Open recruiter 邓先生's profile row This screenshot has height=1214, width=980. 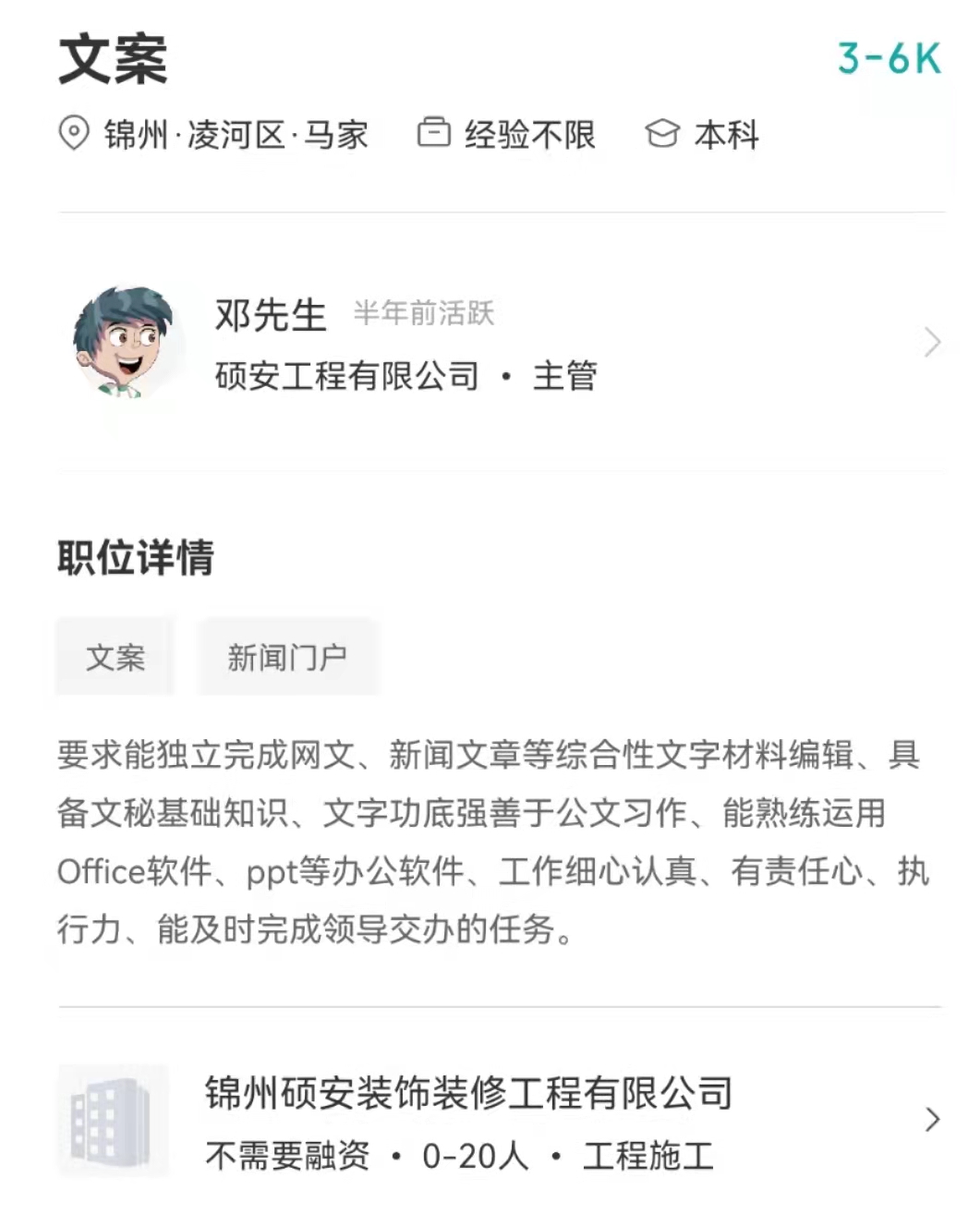coord(499,344)
